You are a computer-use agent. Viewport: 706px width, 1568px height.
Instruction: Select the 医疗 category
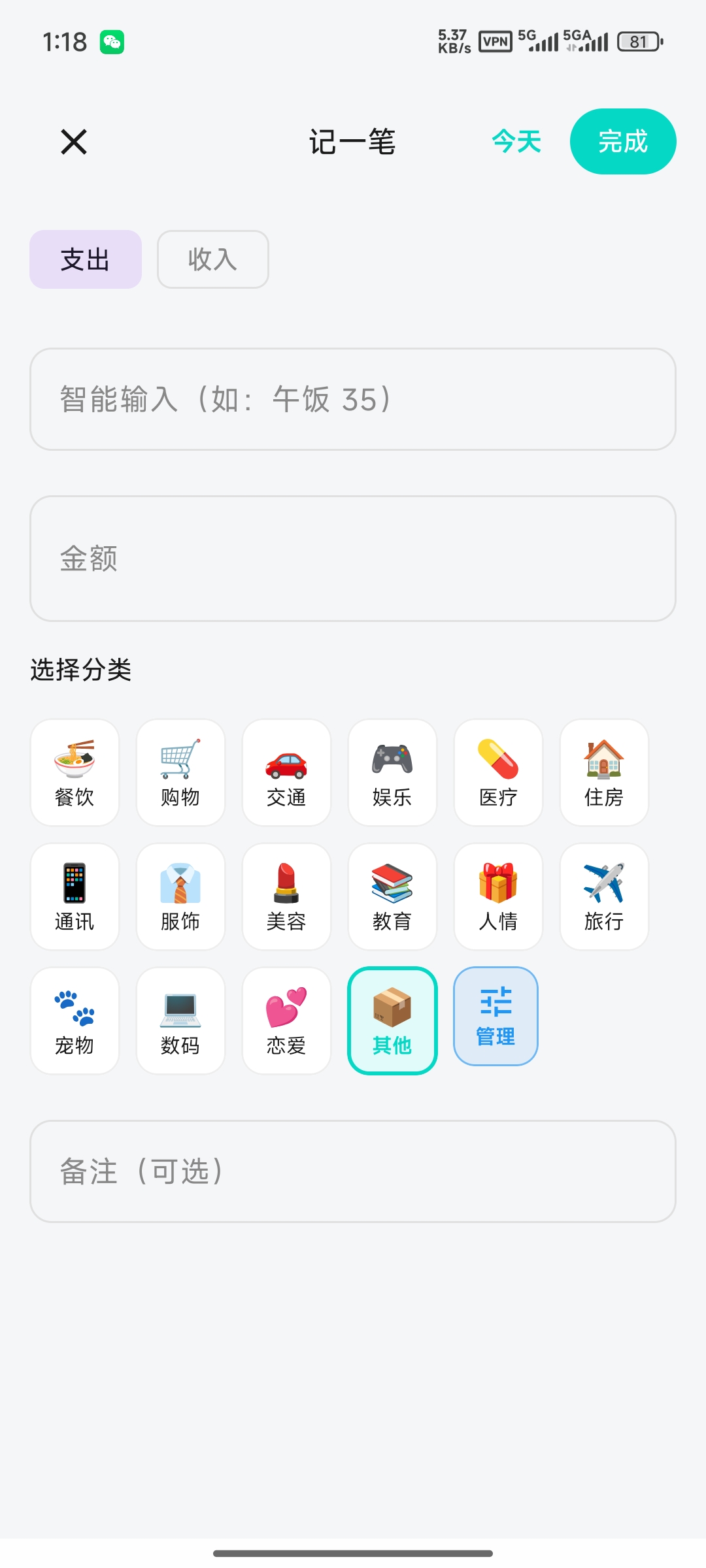point(498,773)
